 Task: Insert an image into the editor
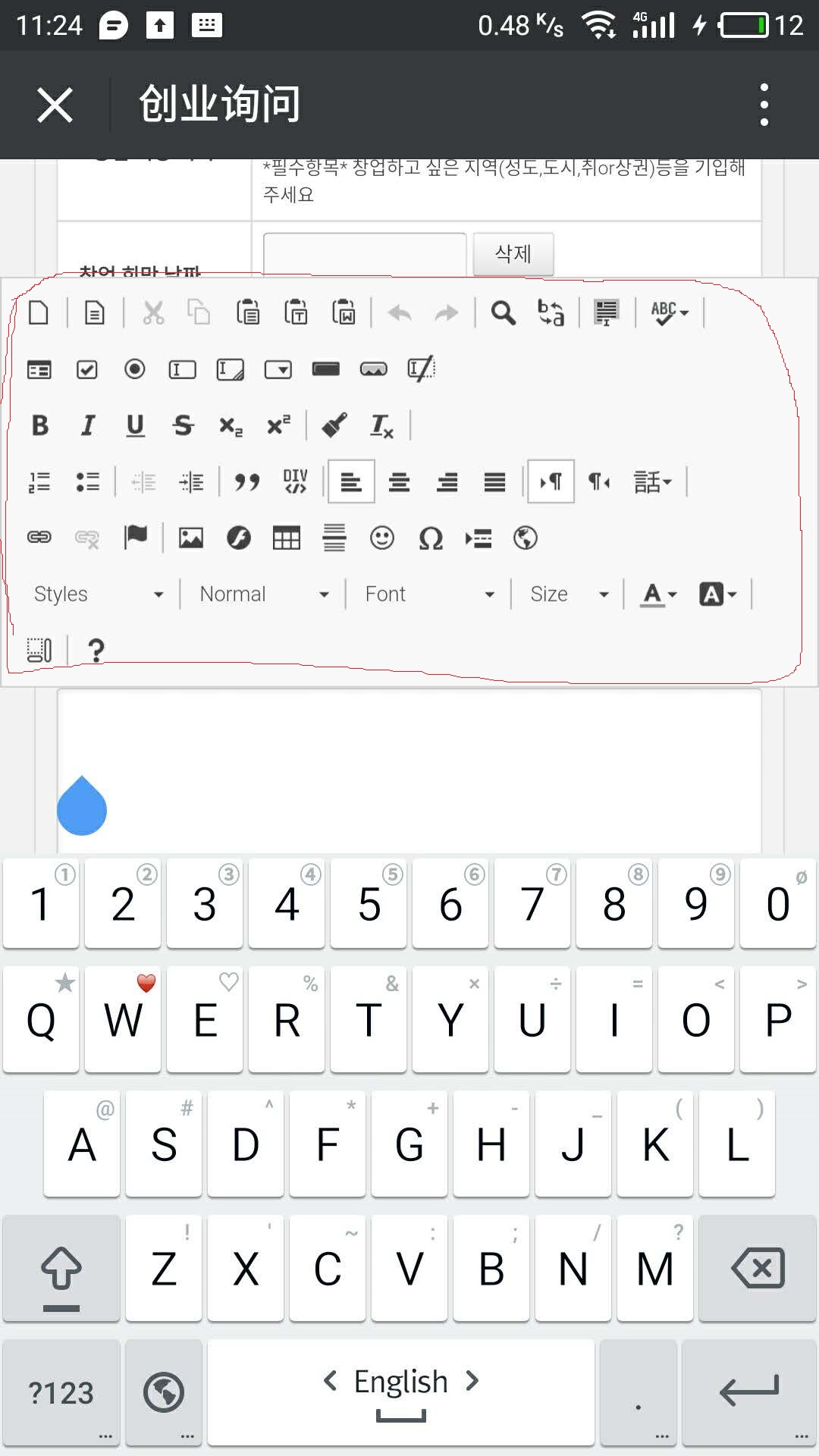coord(190,538)
